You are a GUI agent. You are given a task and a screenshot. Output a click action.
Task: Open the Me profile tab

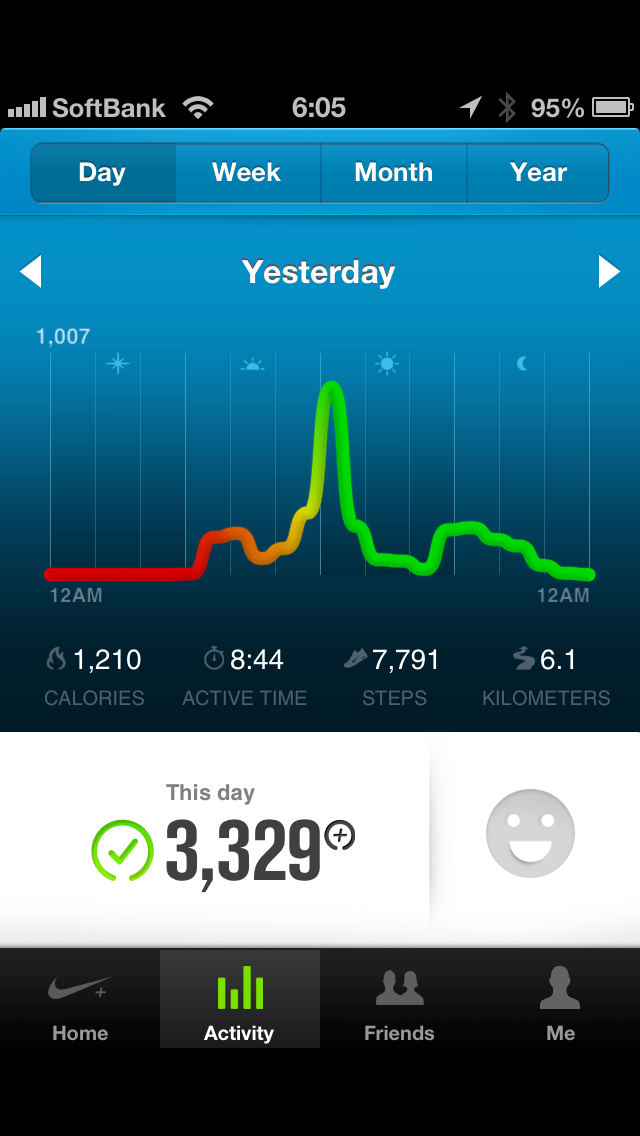point(560,1000)
